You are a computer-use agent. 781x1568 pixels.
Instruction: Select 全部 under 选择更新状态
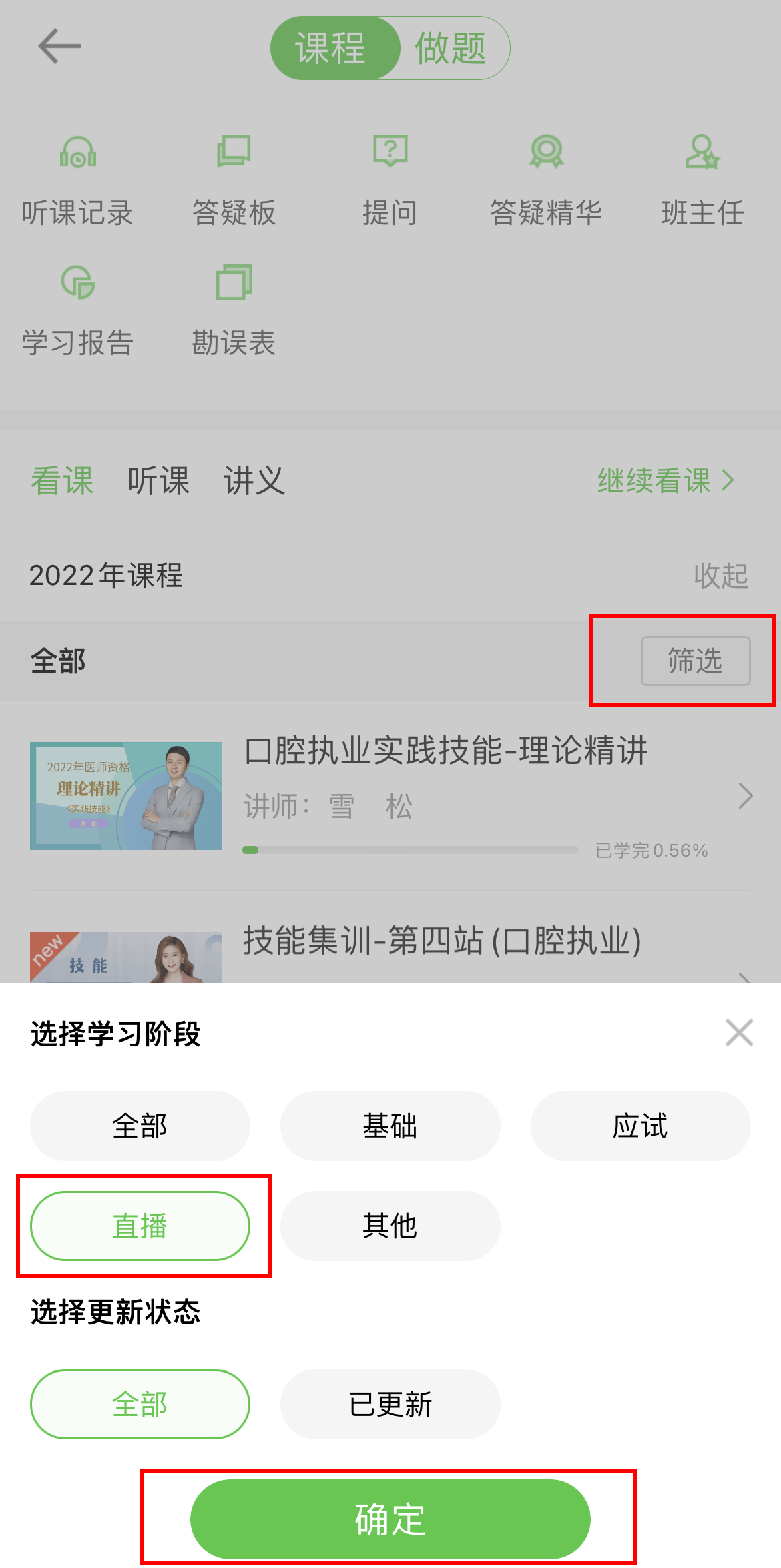pyautogui.click(x=140, y=1404)
